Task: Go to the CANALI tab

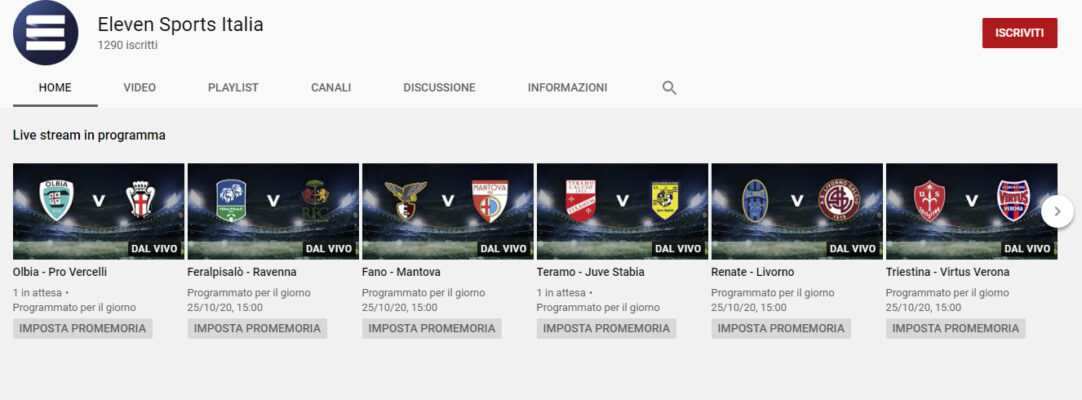Action: tap(331, 88)
